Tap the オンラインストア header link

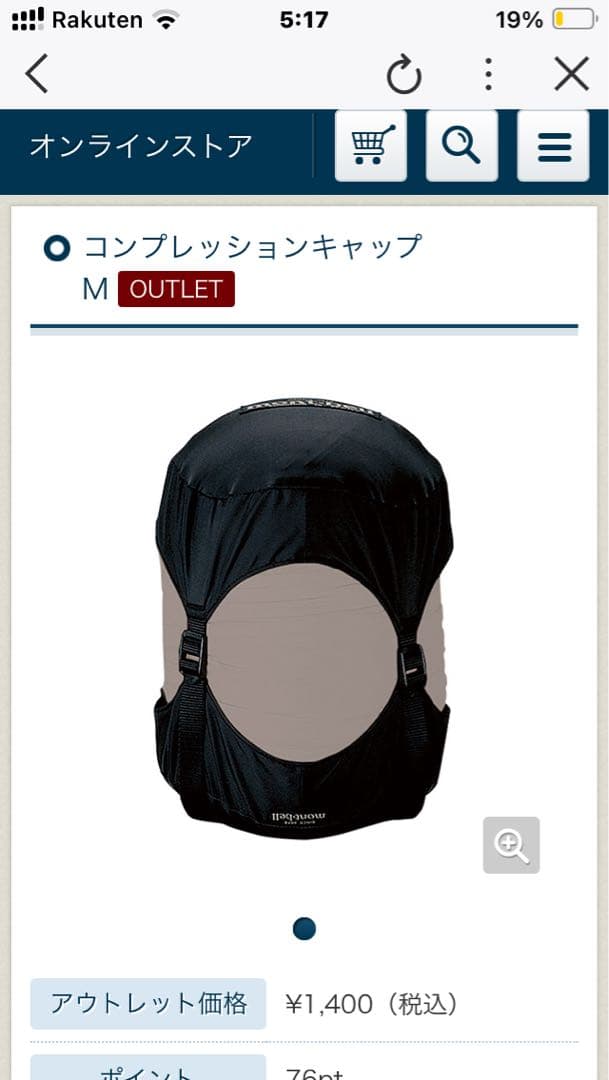[x=141, y=147]
